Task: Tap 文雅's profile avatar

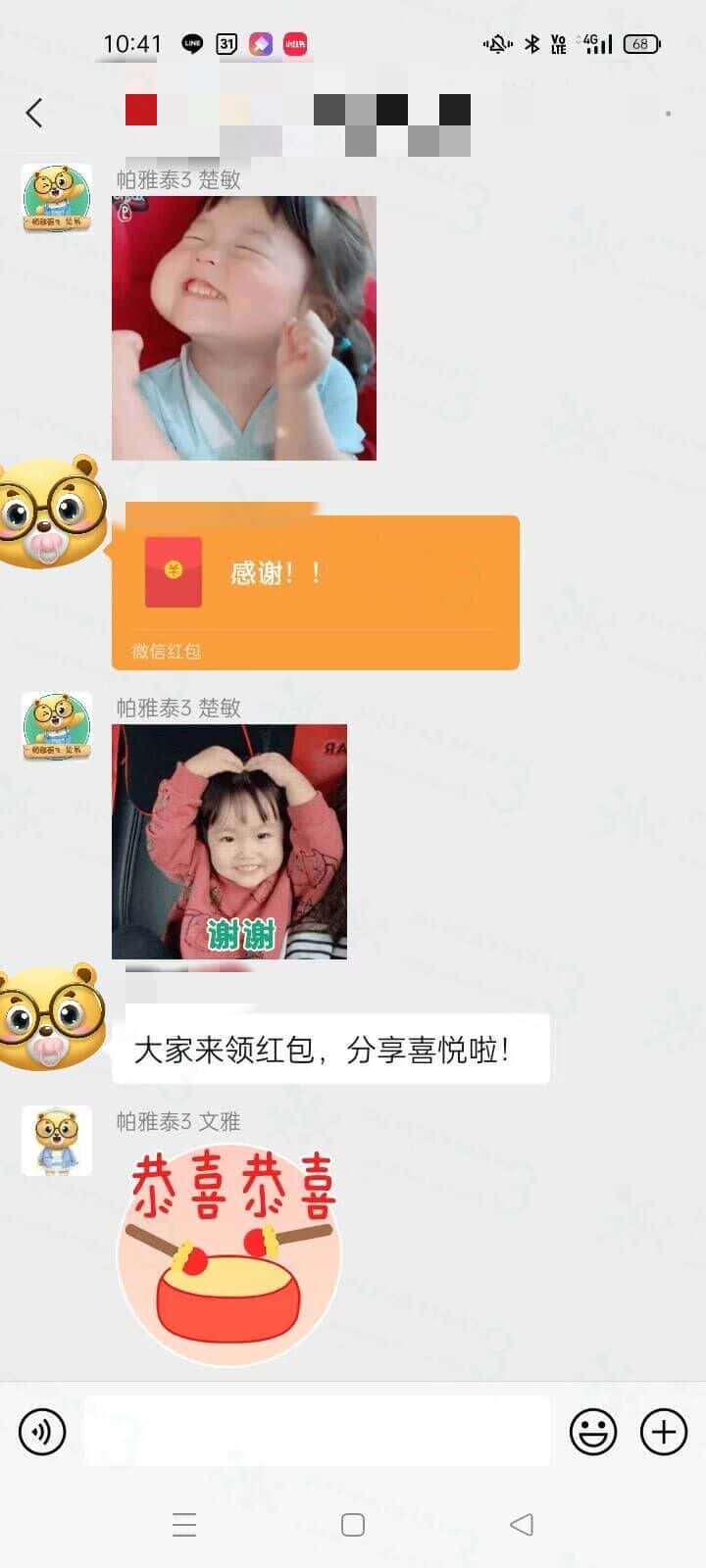Action: click(x=57, y=1141)
